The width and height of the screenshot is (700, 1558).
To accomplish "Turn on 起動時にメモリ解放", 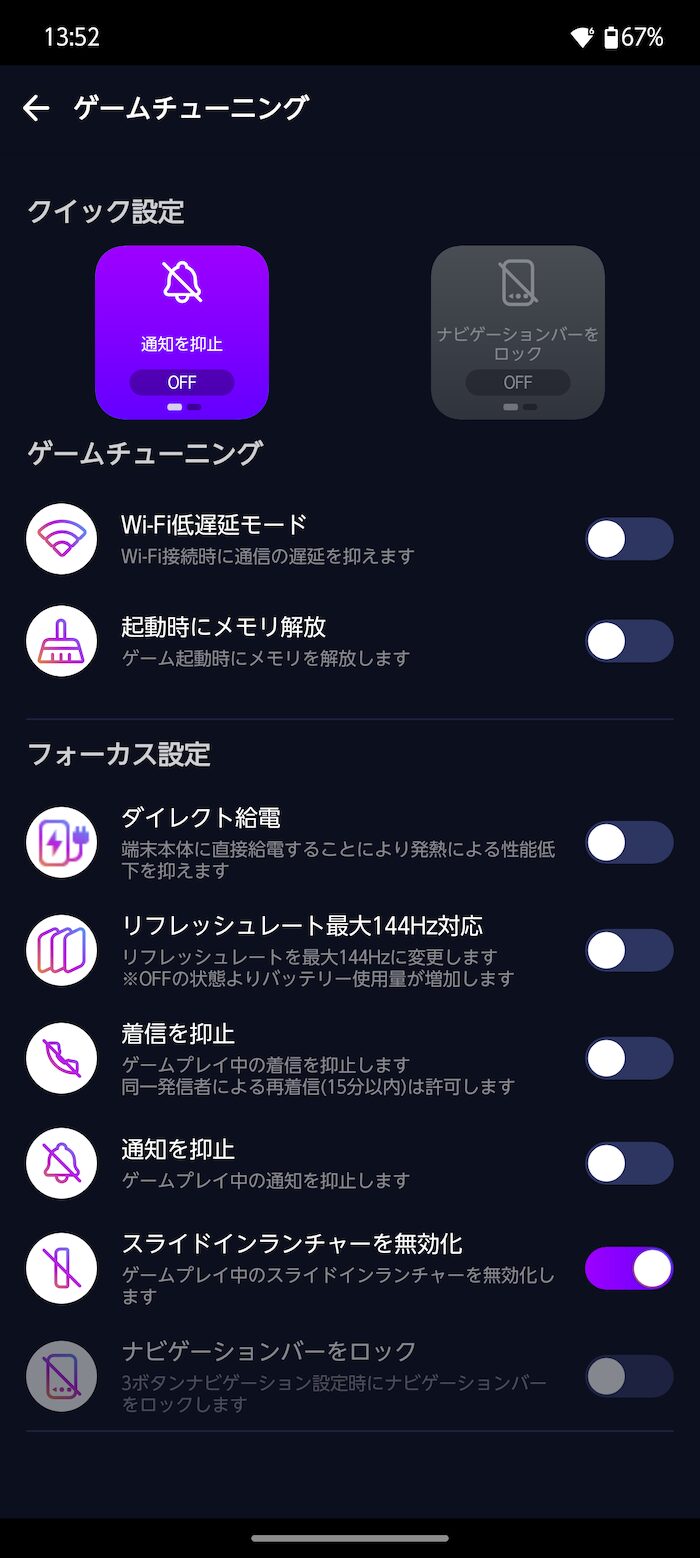I will (x=629, y=641).
